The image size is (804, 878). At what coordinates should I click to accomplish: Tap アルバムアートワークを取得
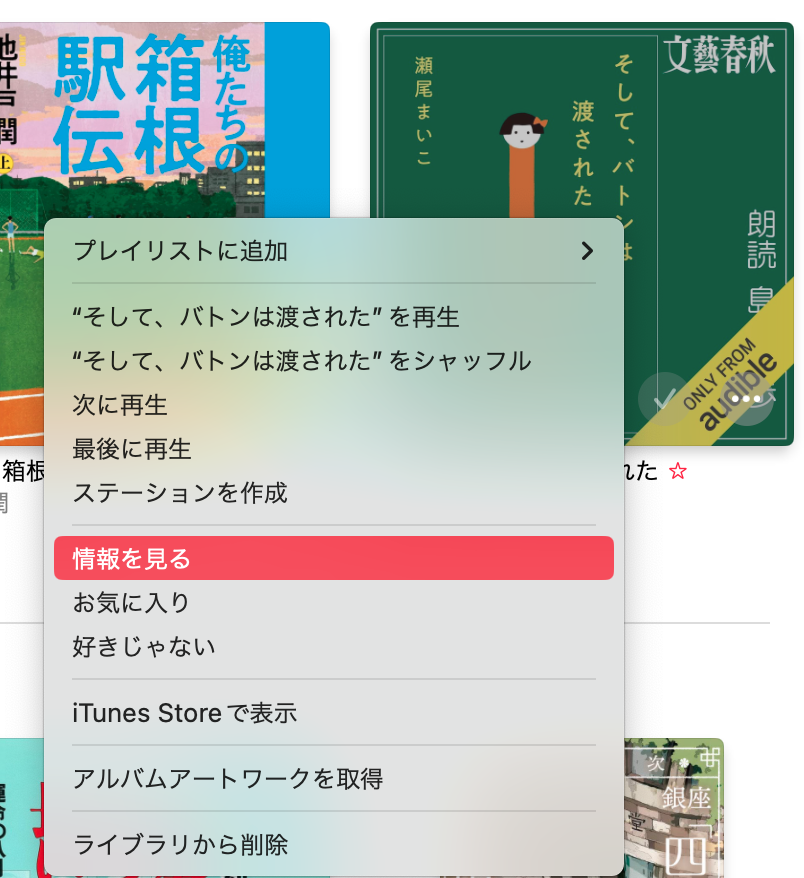[228, 779]
